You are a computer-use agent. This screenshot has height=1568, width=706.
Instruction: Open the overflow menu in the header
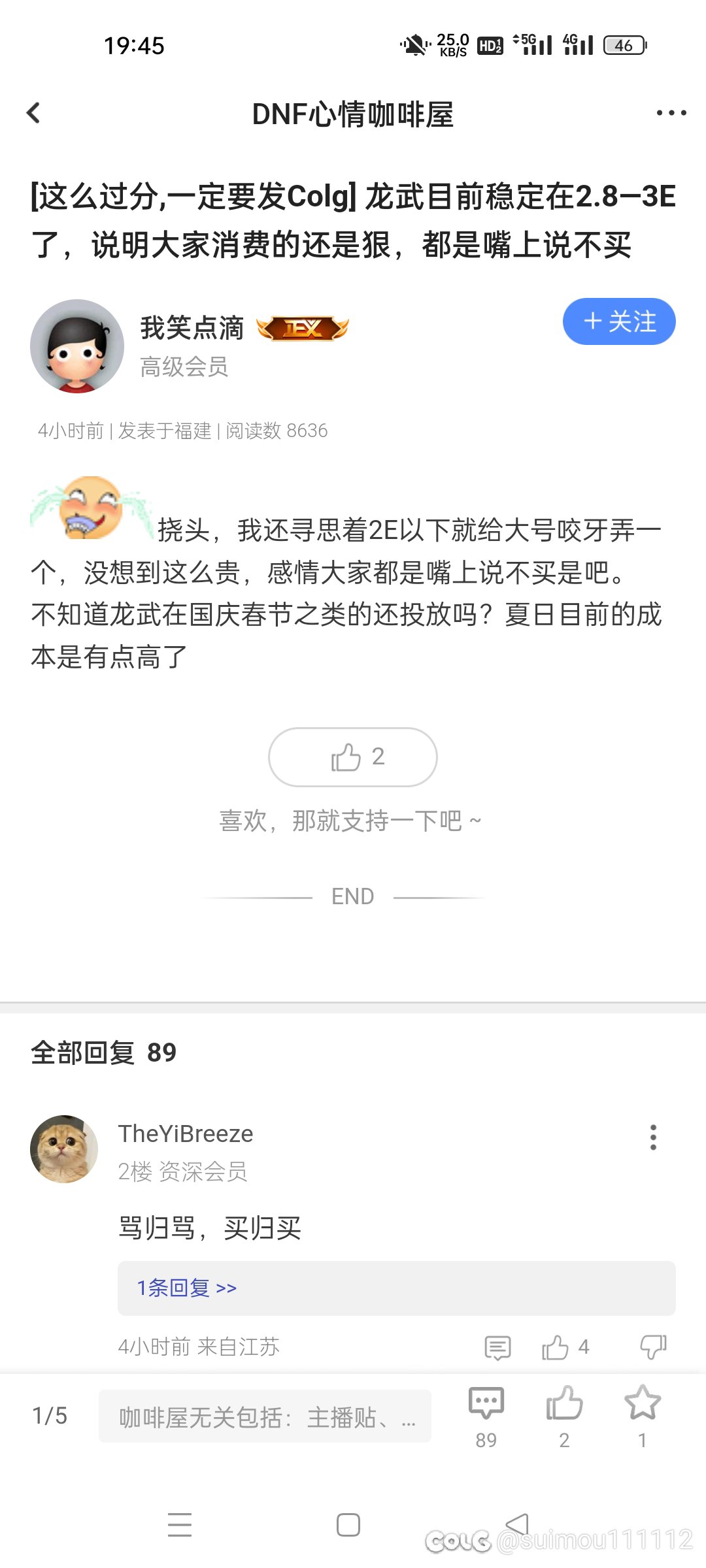pos(671,113)
